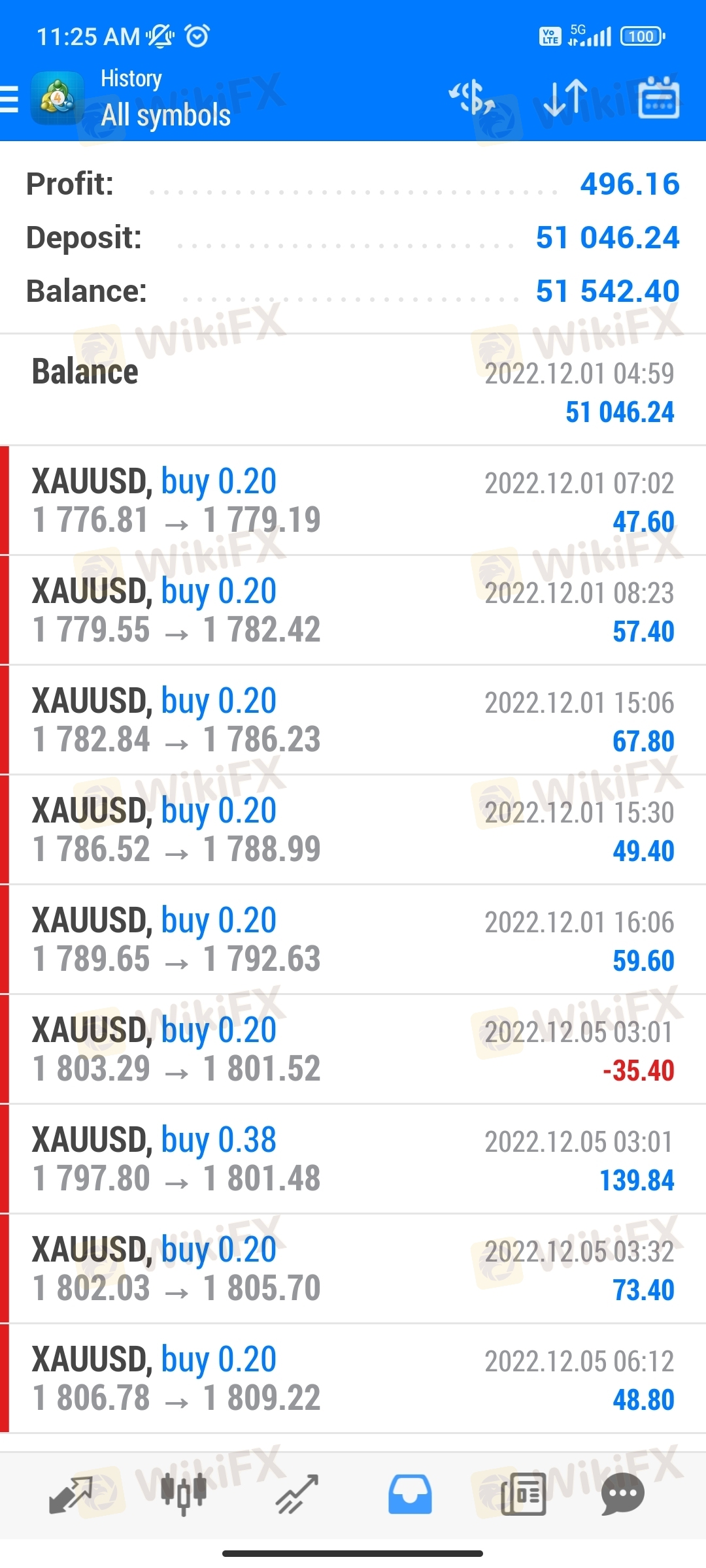Image resolution: width=706 pixels, height=1568 pixels.
Task: Open the Chat messages tab
Action: tap(622, 1494)
